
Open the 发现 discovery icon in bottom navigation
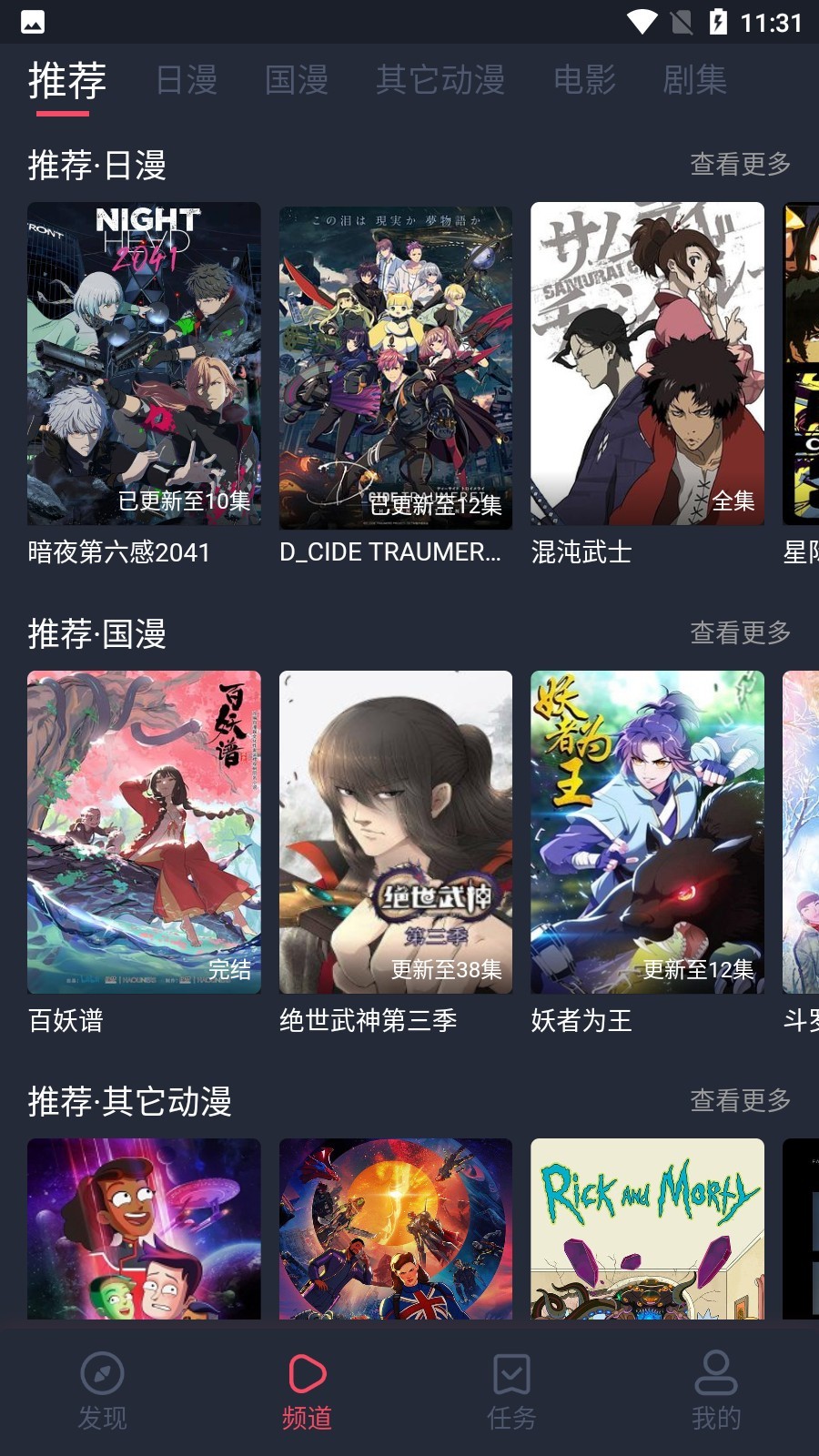(x=103, y=1390)
